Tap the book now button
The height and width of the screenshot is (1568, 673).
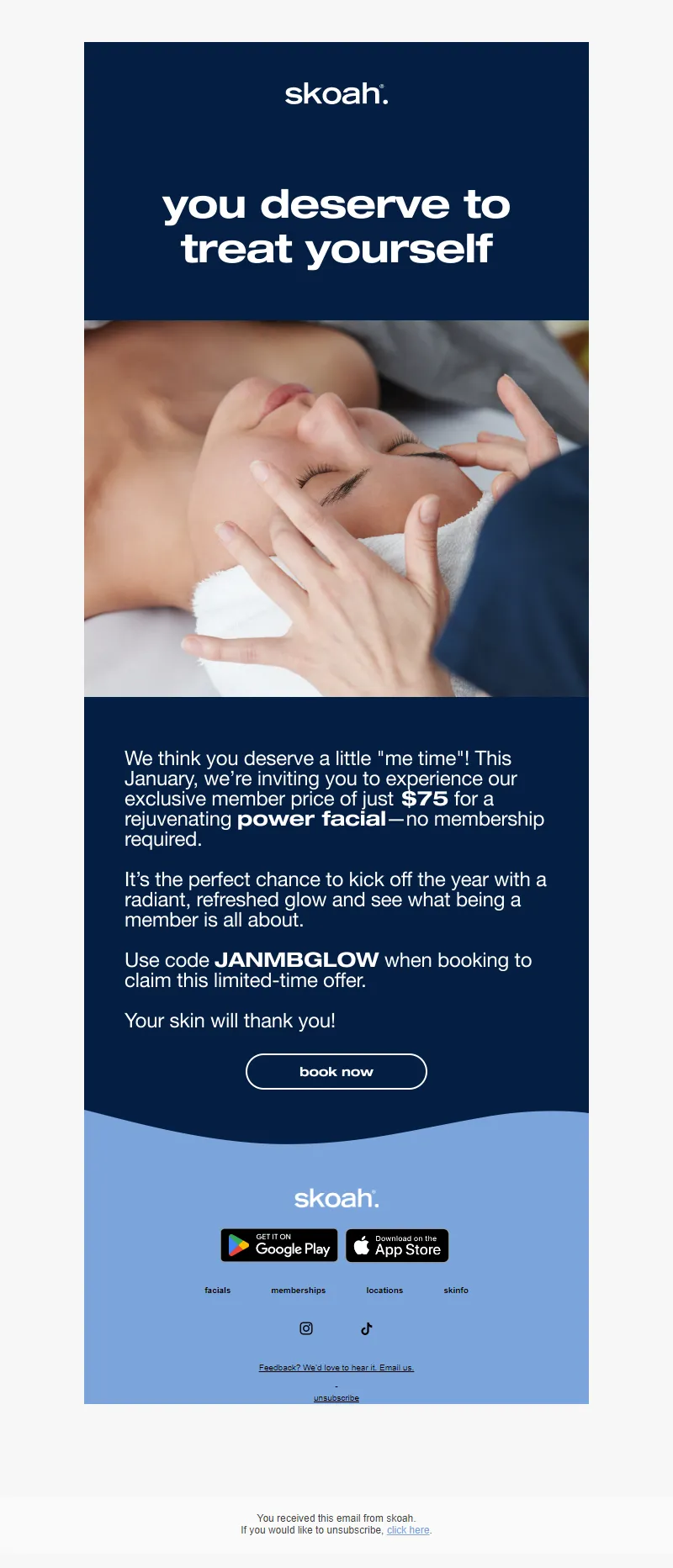click(x=336, y=1071)
